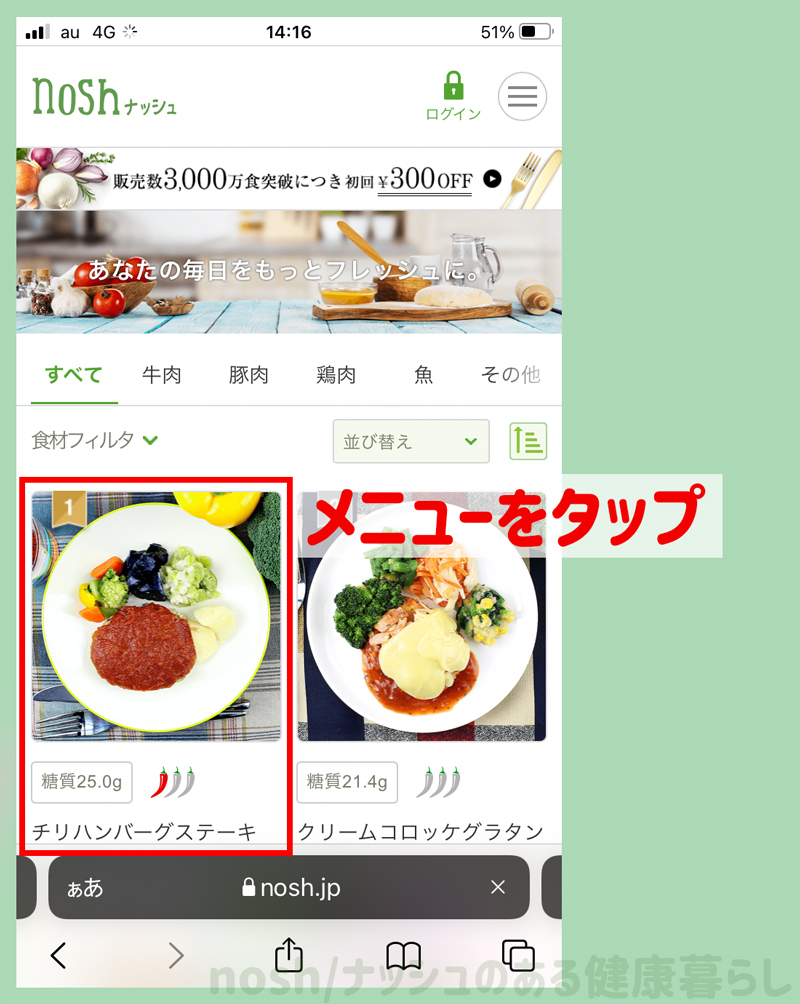Open the hamburger menu

point(522,97)
